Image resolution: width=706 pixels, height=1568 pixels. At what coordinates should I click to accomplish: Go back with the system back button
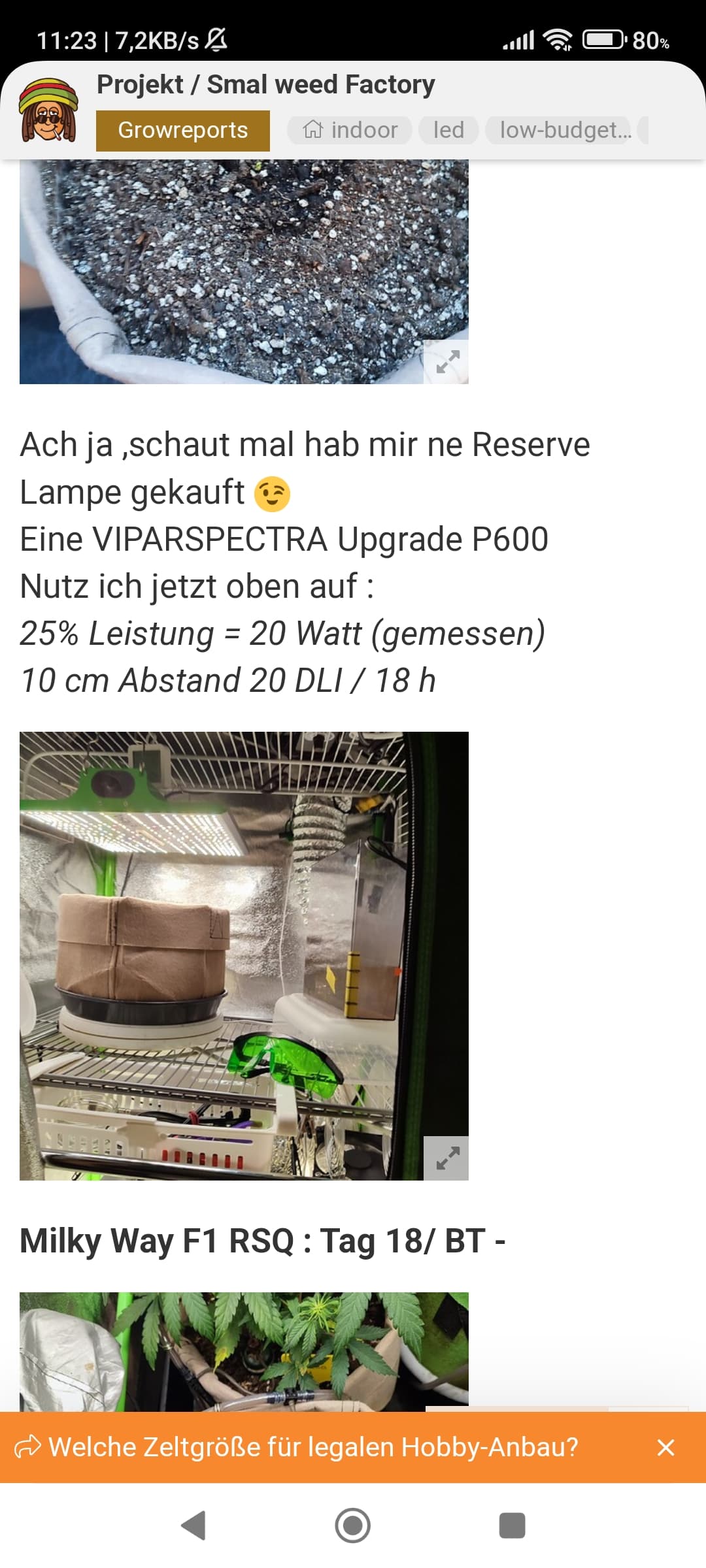193,1526
